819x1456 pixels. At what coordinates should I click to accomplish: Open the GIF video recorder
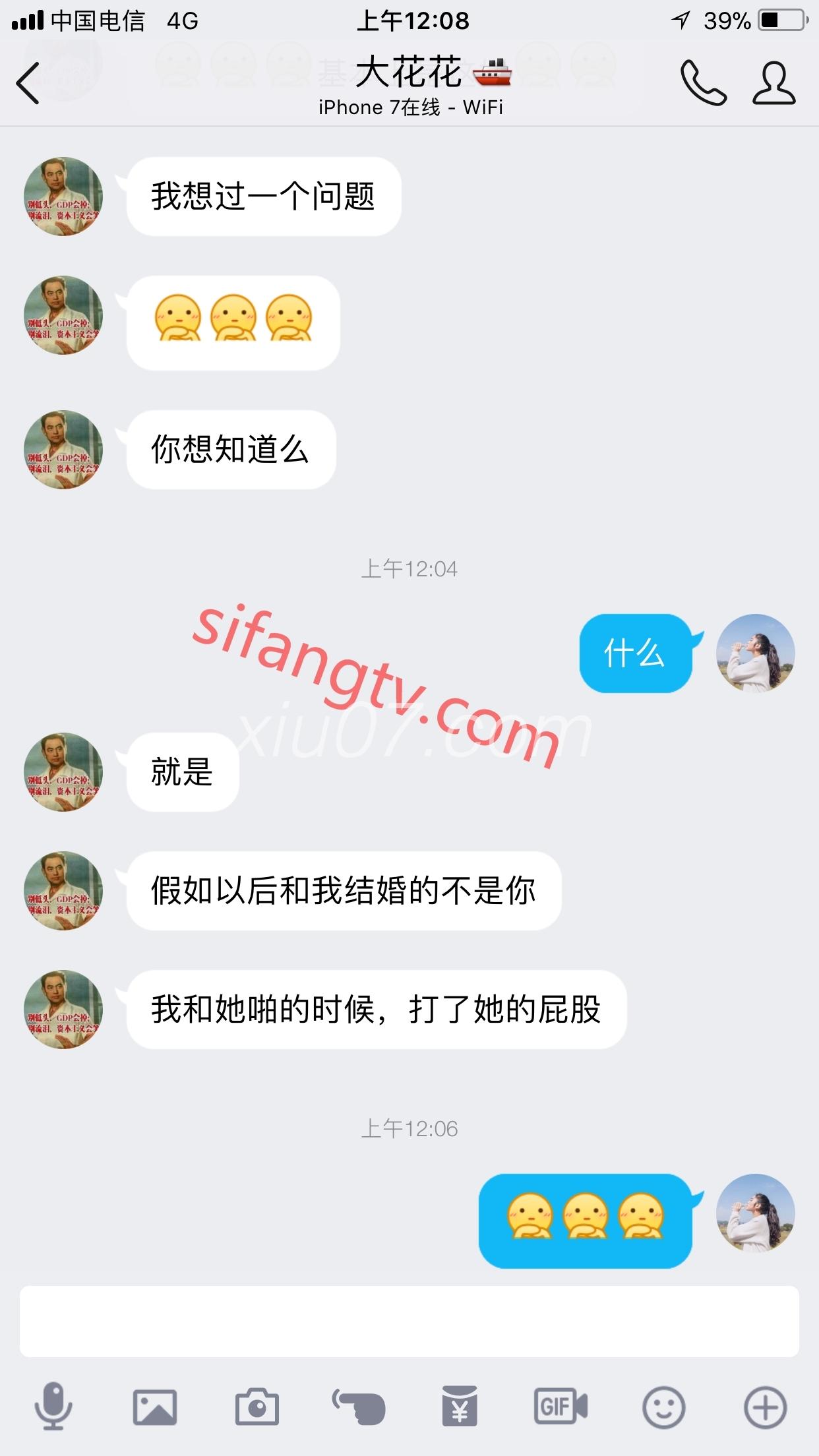561,1407
